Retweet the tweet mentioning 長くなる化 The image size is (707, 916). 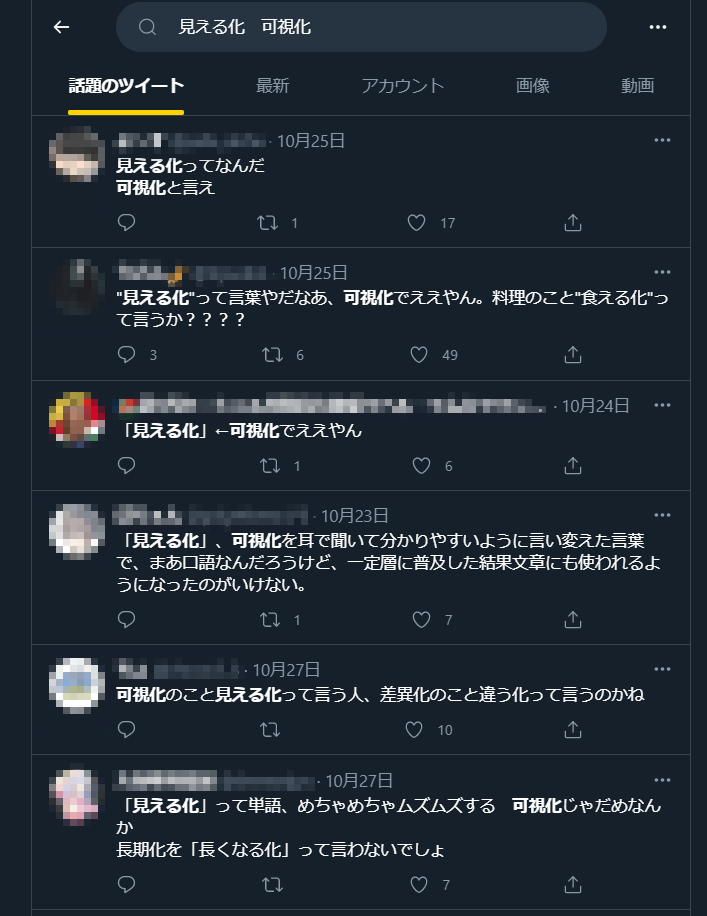click(269, 884)
